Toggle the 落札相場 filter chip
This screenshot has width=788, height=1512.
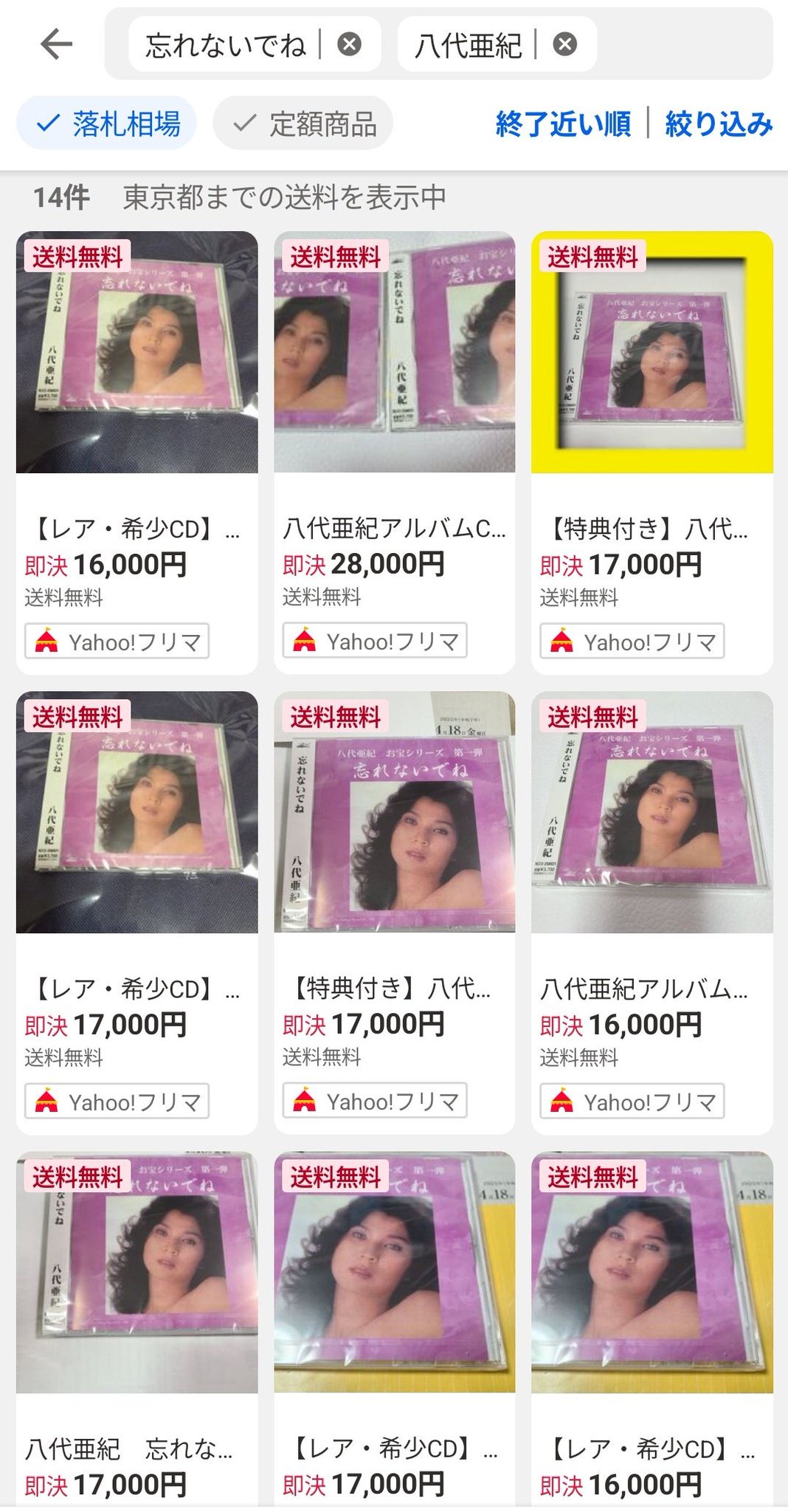click(x=107, y=123)
